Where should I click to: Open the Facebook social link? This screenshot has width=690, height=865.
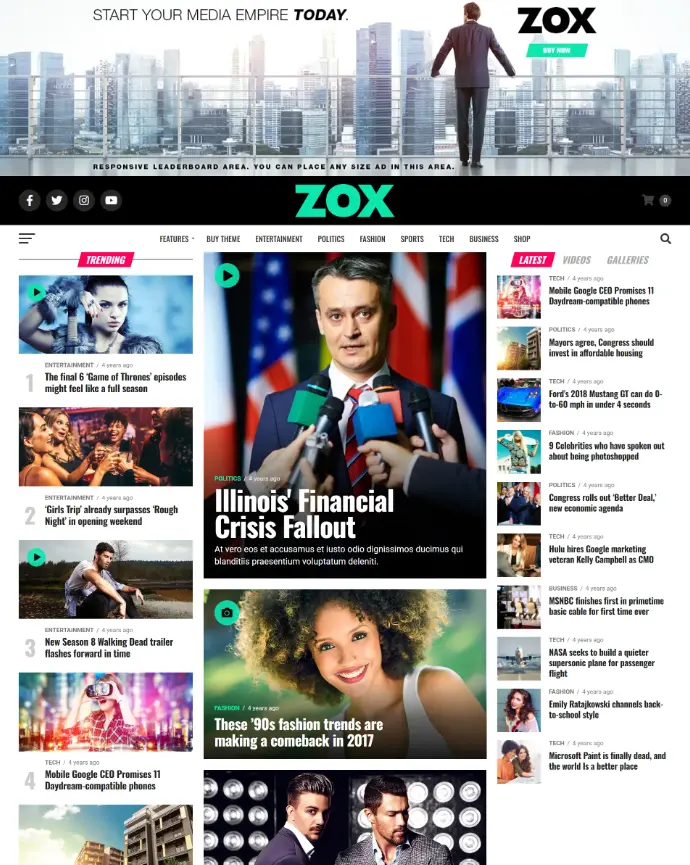tap(30, 200)
